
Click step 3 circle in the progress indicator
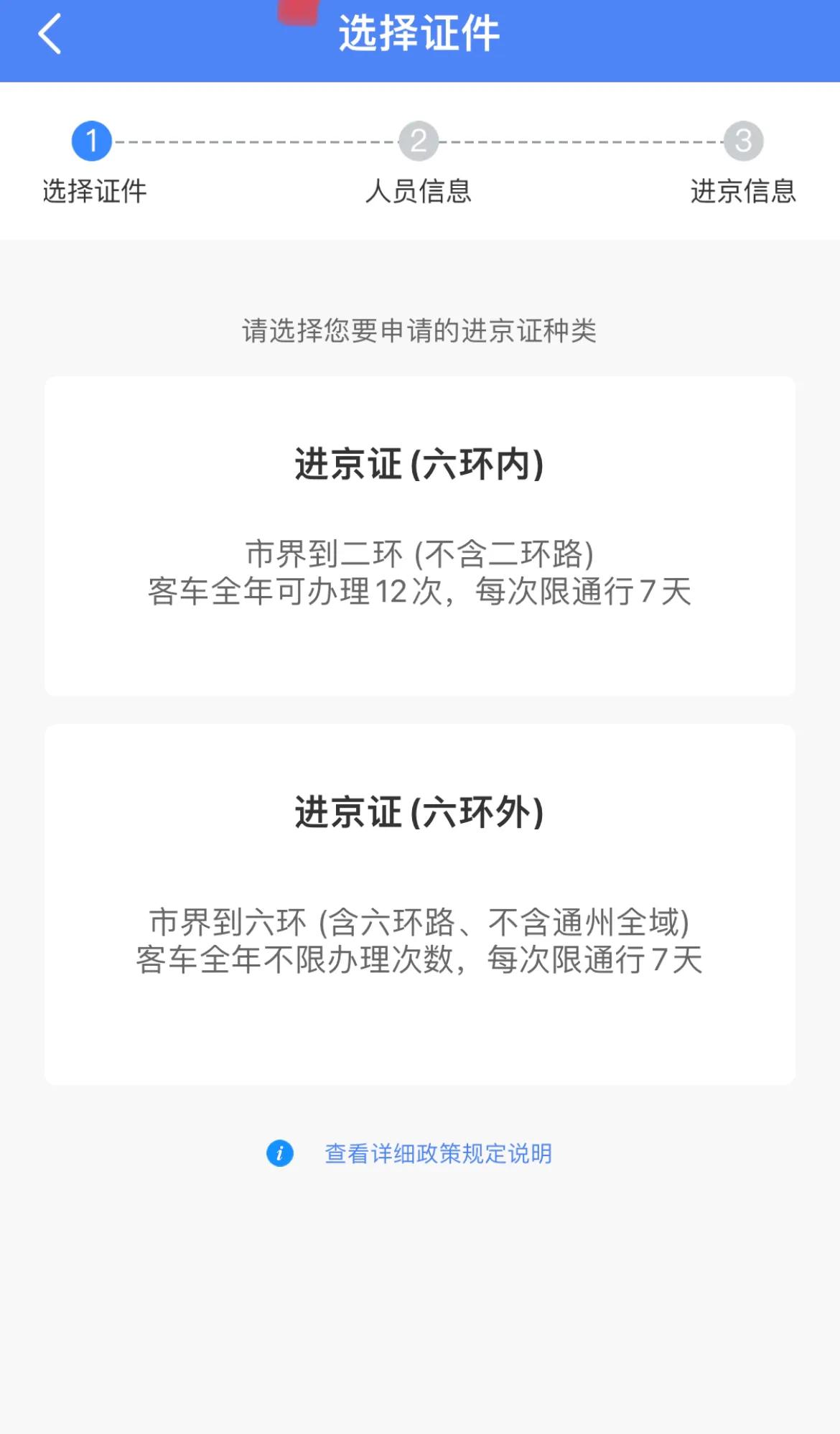744,141
